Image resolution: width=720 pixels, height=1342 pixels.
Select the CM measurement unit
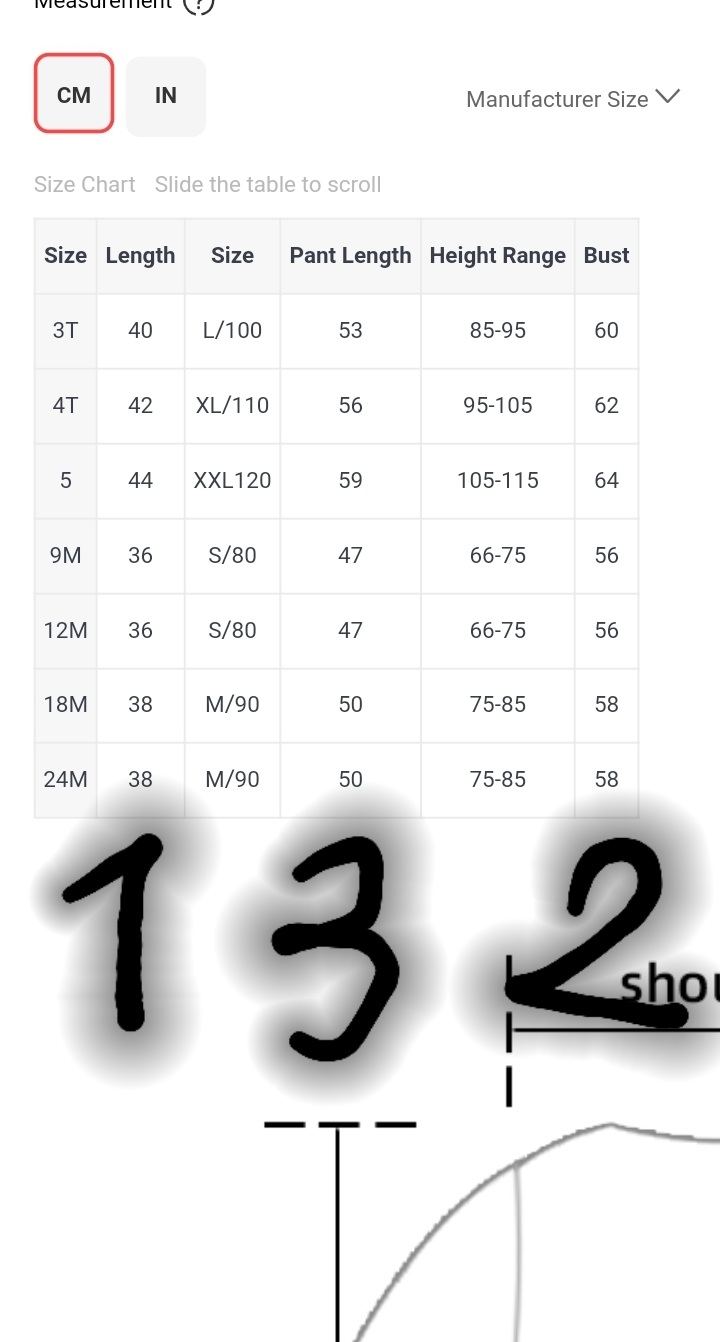(74, 94)
